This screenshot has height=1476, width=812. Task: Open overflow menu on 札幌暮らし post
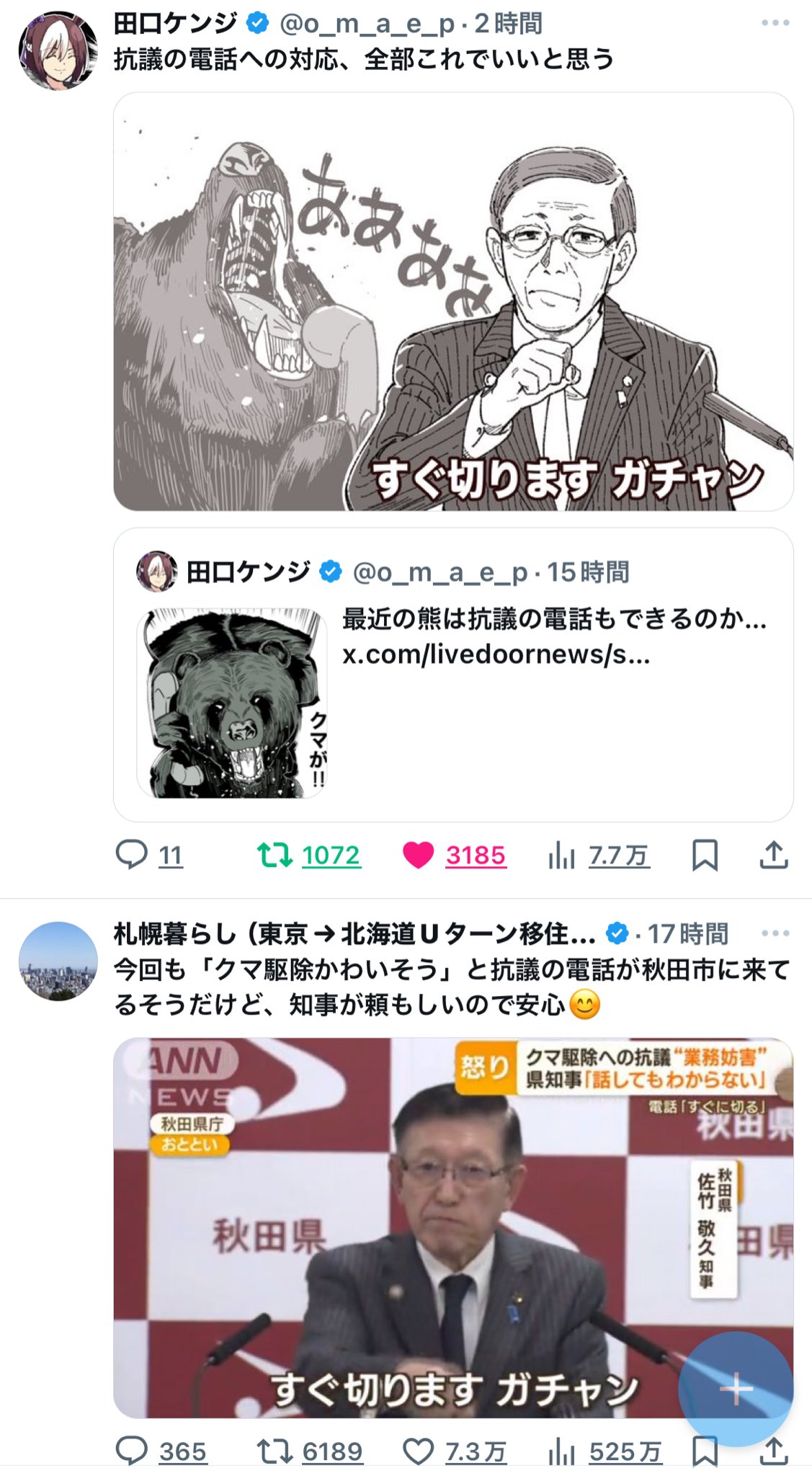775,933
